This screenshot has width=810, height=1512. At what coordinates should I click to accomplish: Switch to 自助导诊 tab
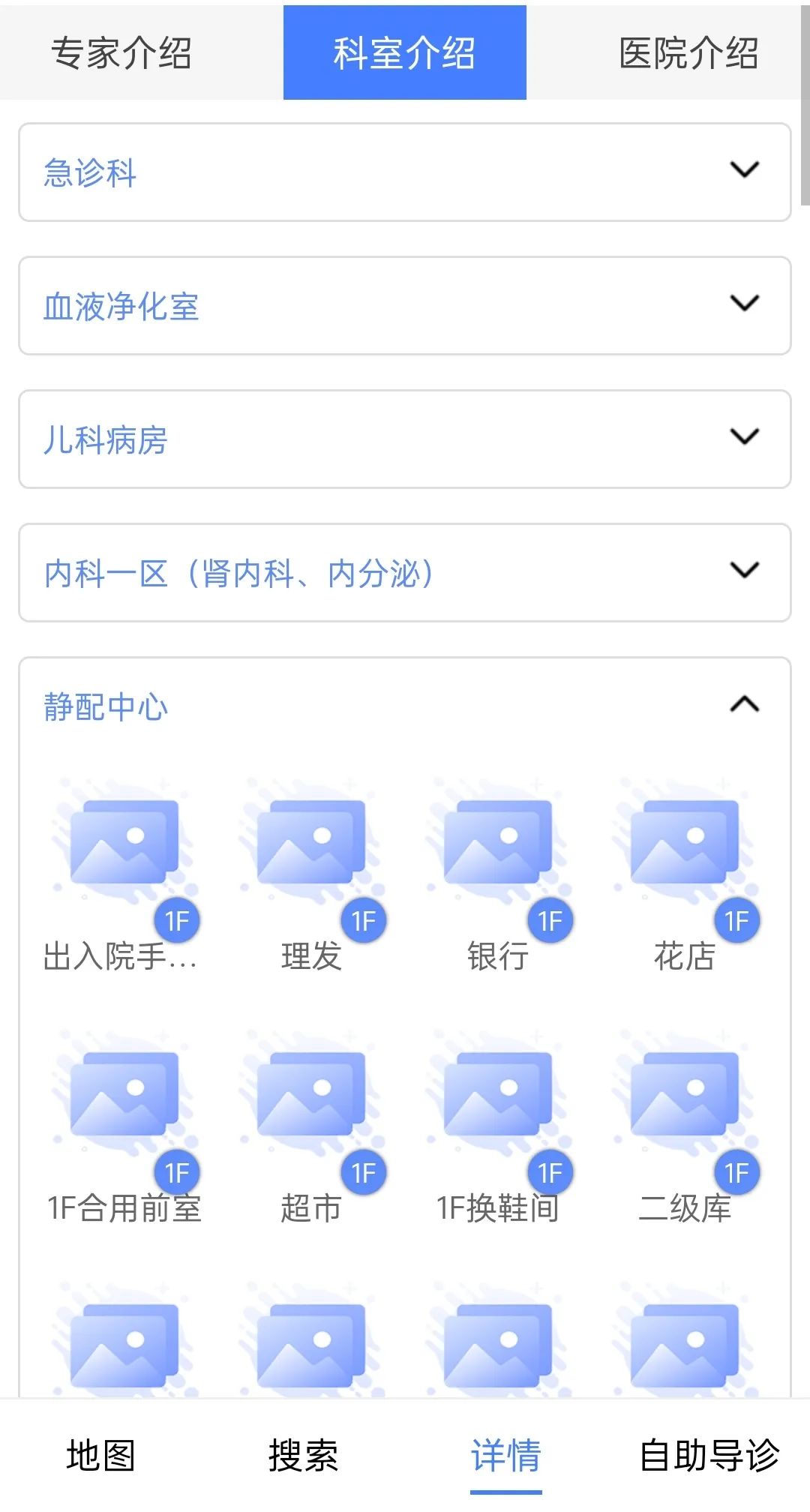709,1456
